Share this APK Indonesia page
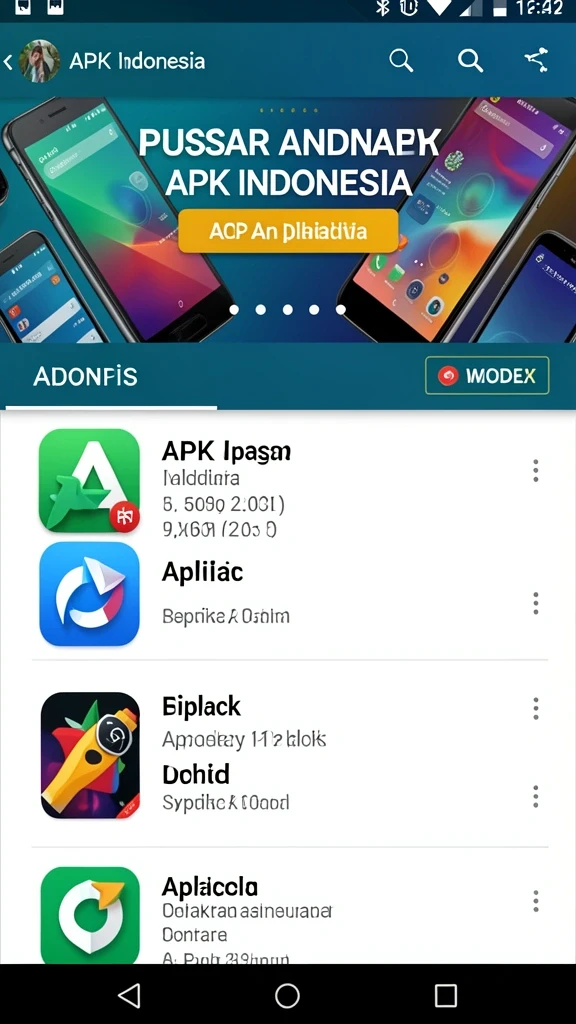Screen dimensions: 576x1024 pos(536,61)
